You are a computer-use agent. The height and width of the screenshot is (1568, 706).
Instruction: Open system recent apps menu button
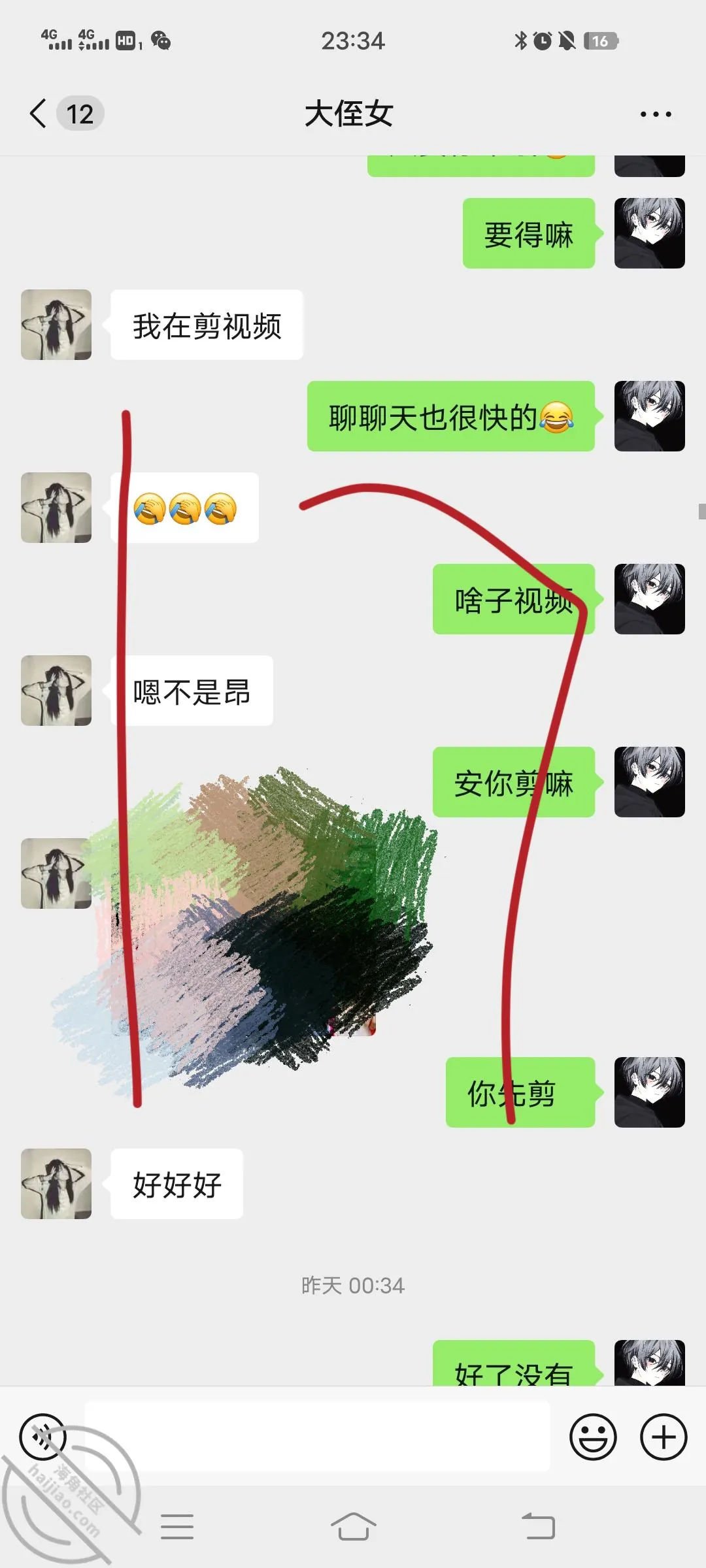tap(177, 1527)
